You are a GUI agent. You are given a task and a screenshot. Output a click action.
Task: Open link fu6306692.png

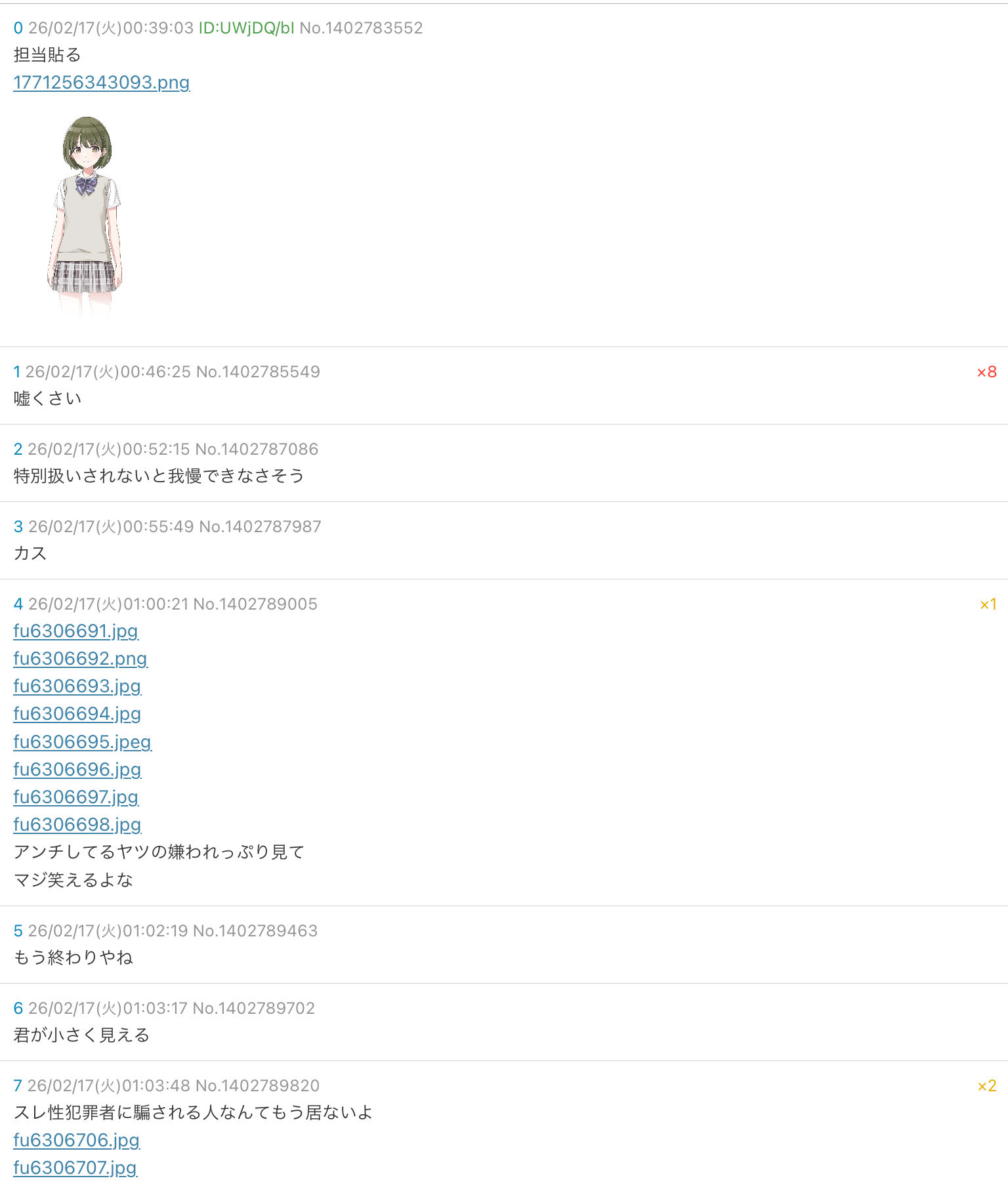tap(80, 659)
